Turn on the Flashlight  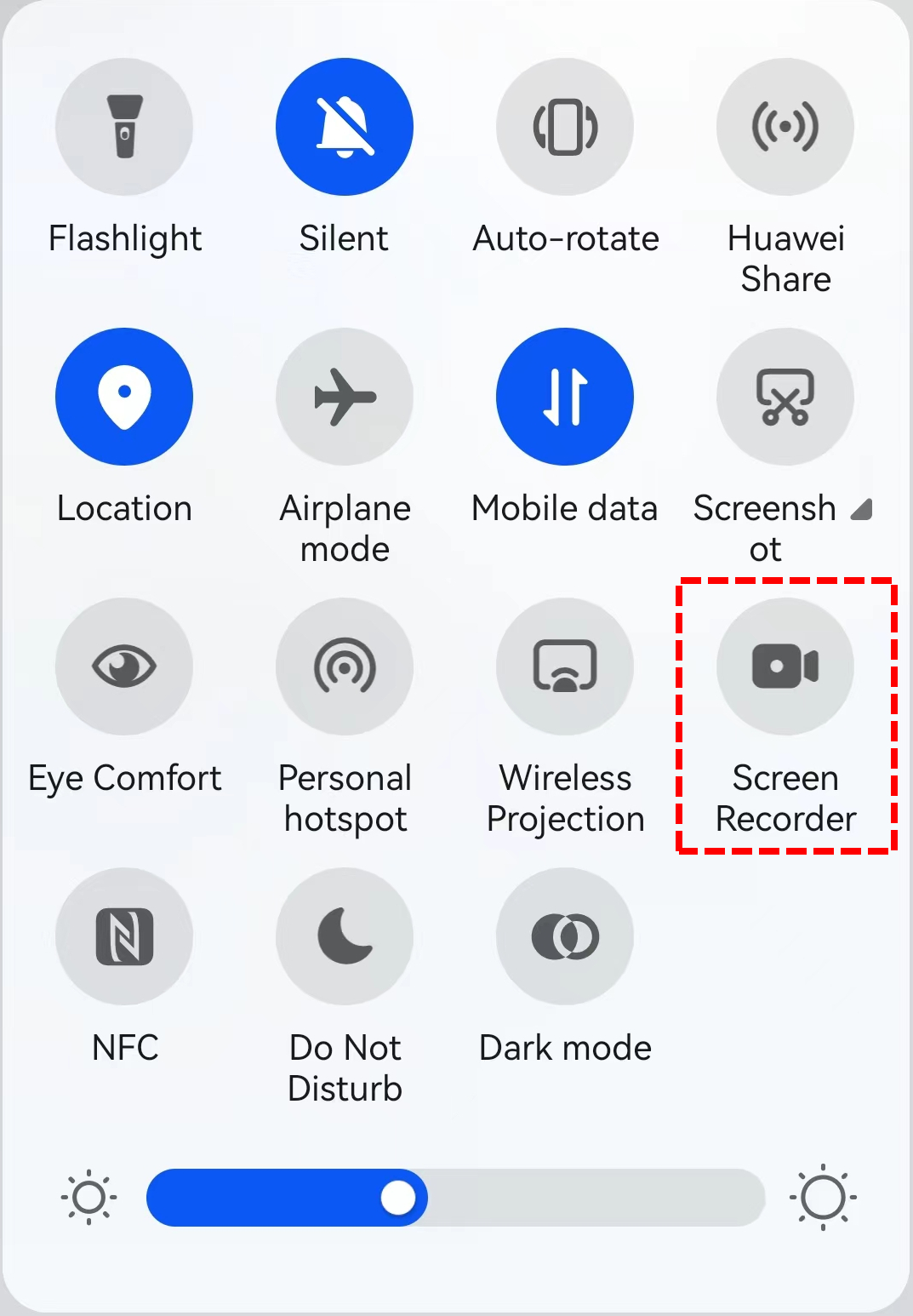[x=124, y=127]
